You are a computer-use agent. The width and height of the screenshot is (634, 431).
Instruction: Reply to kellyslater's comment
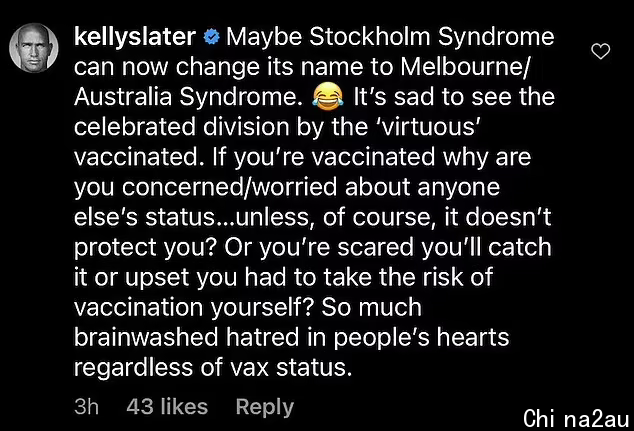pyautogui.click(x=264, y=406)
